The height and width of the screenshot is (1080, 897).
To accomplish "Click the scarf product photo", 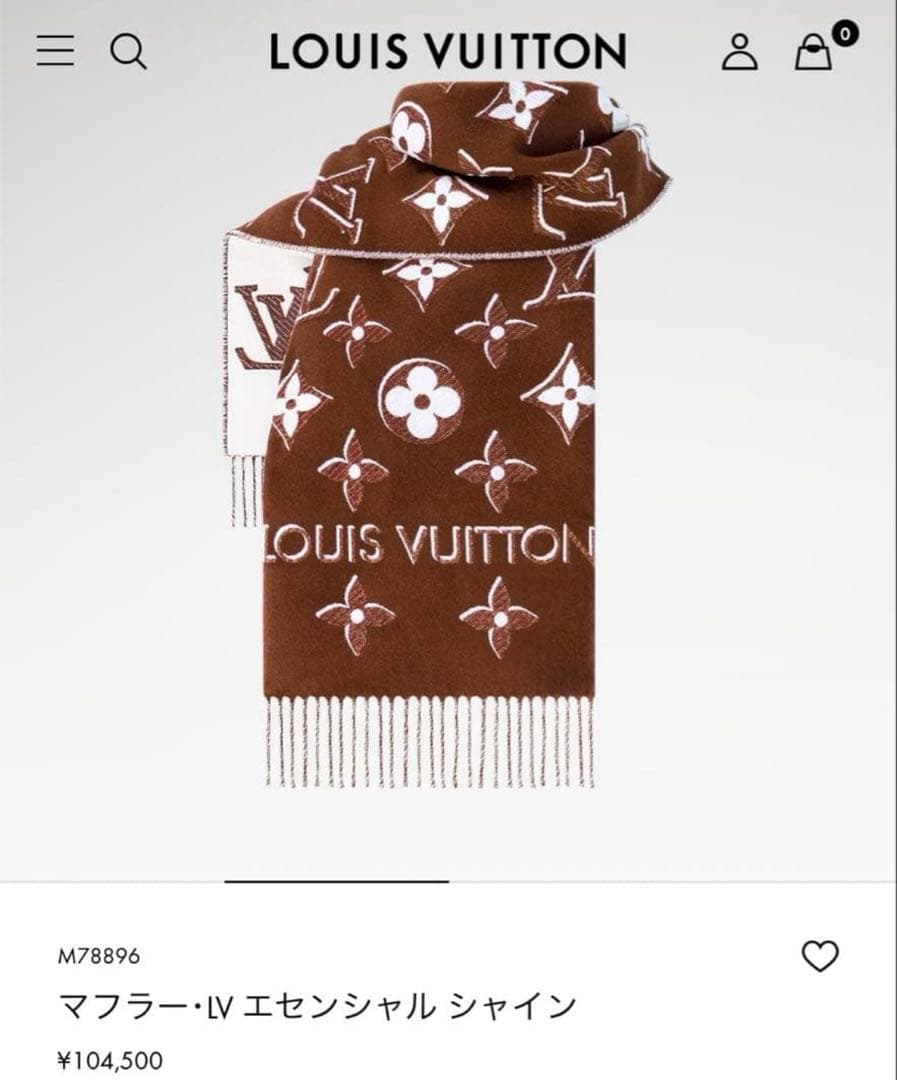I will coord(440,440).
